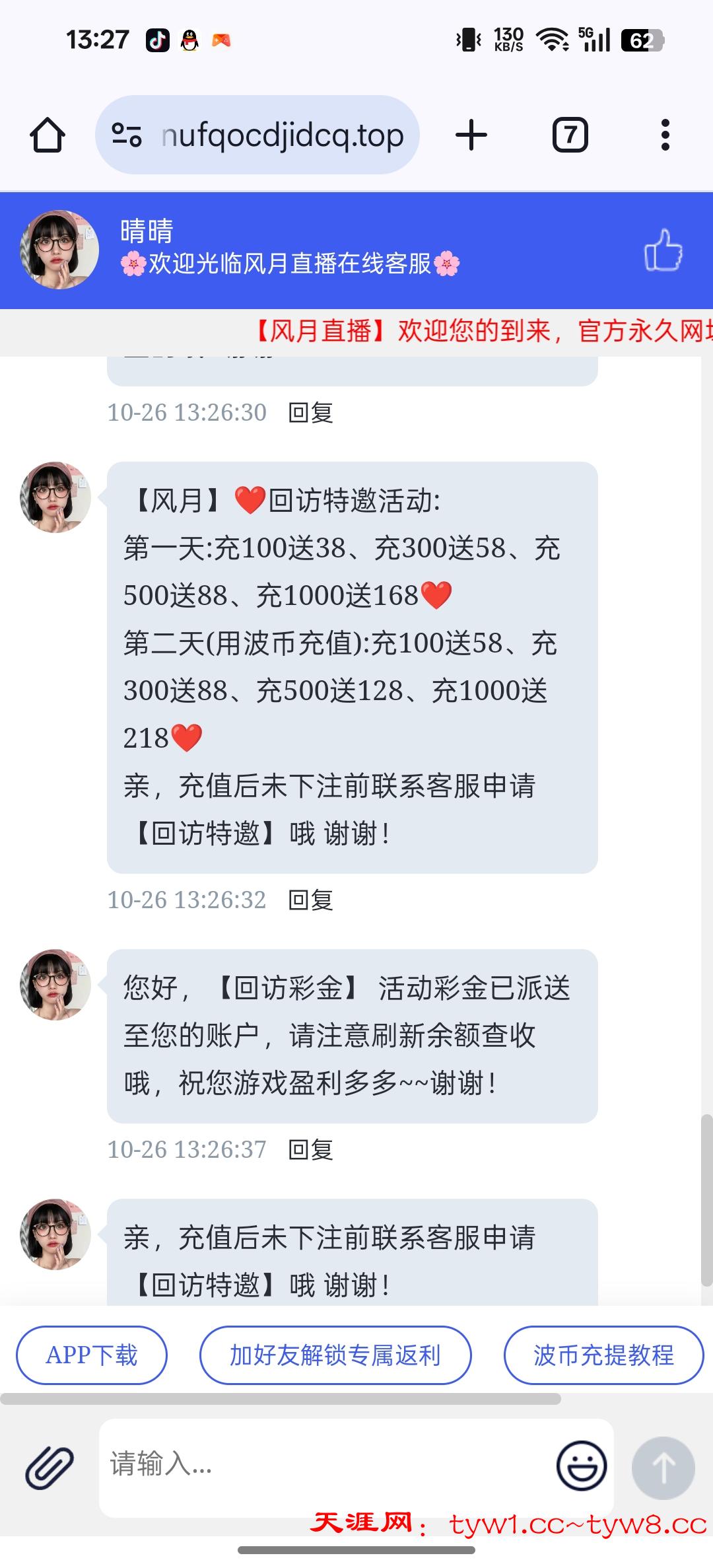Tap the thumbs-up icon for 晴晴
713x1568 pixels.
click(x=663, y=250)
